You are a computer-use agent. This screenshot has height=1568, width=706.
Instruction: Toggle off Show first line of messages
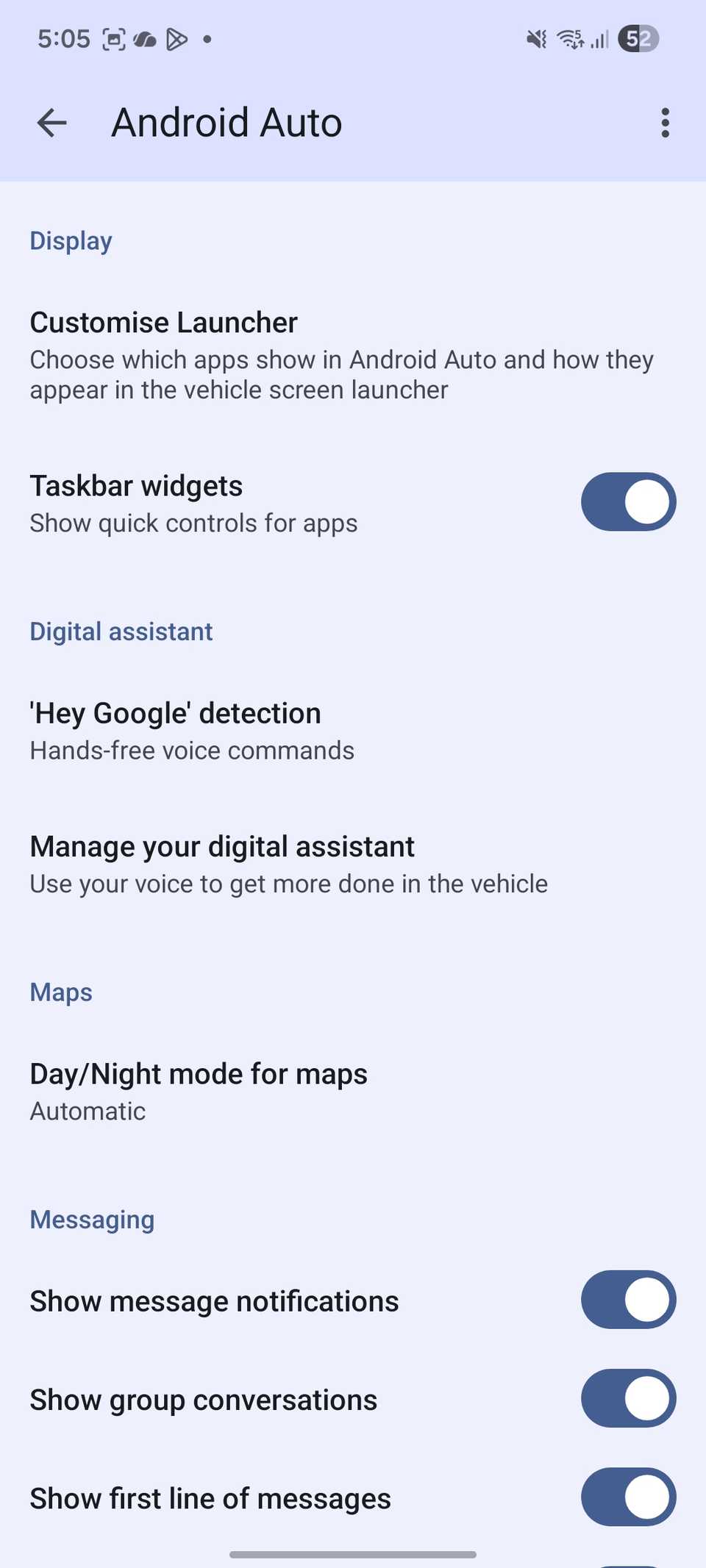[x=628, y=1497]
